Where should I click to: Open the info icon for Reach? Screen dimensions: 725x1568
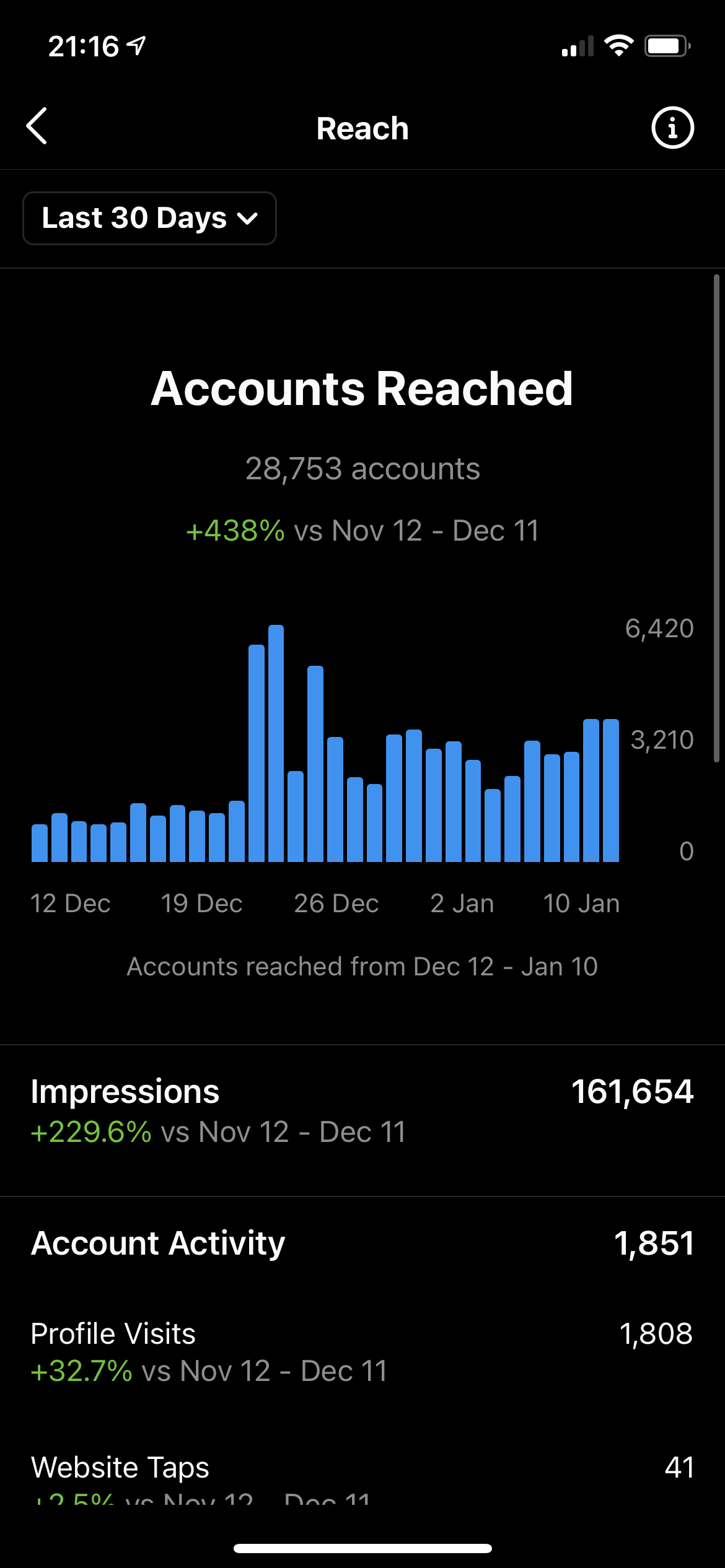(672, 128)
